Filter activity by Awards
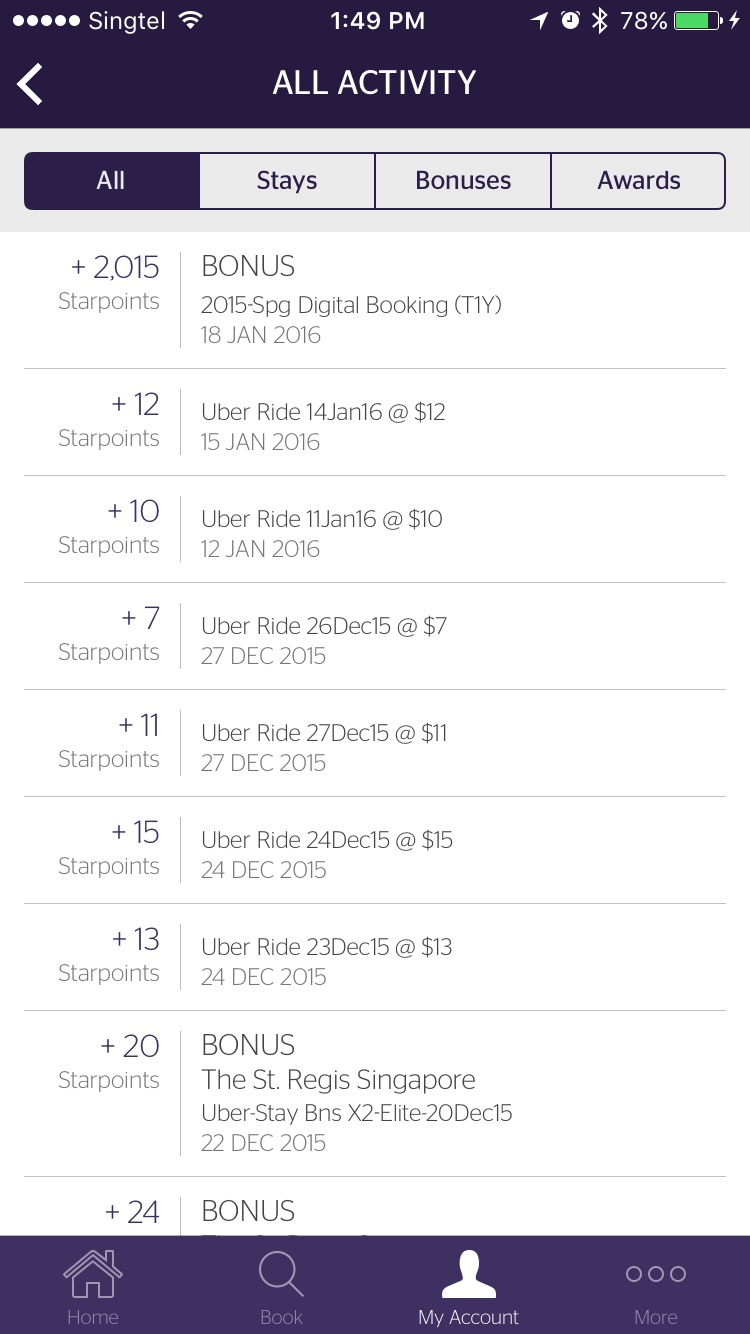Image resolution: width=750 pixels, height=1334 pixels. tap(638, 181)
